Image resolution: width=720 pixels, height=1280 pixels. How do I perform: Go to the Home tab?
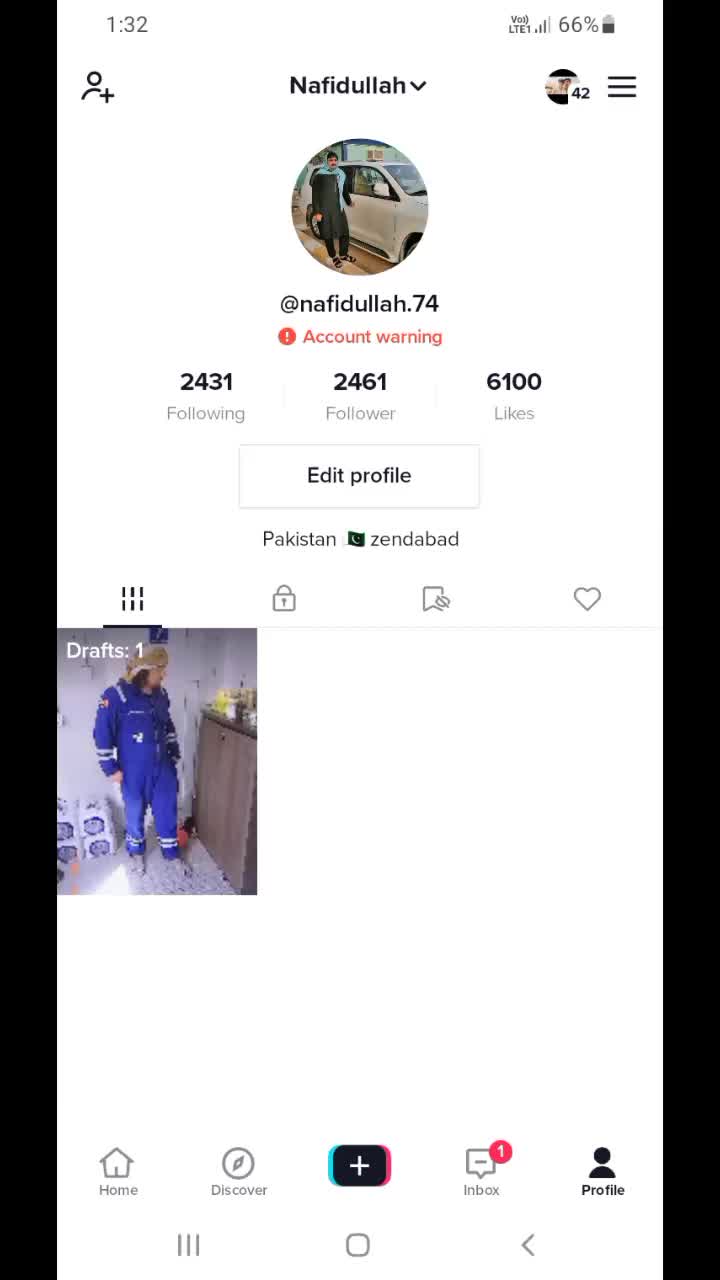[x=118, y=1172]
